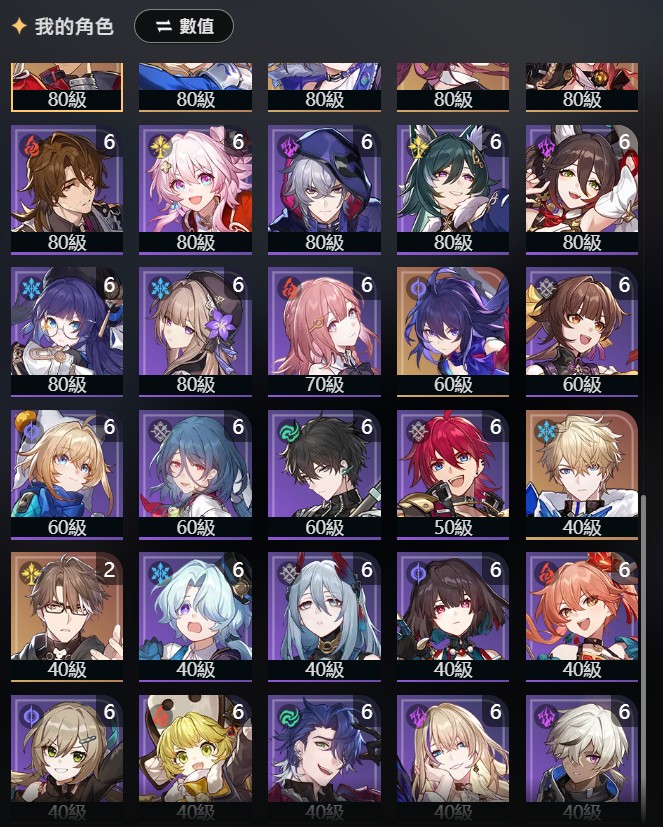
Task: Open the white-haired dark-skinned lightning character
Action: pos(581,755)
